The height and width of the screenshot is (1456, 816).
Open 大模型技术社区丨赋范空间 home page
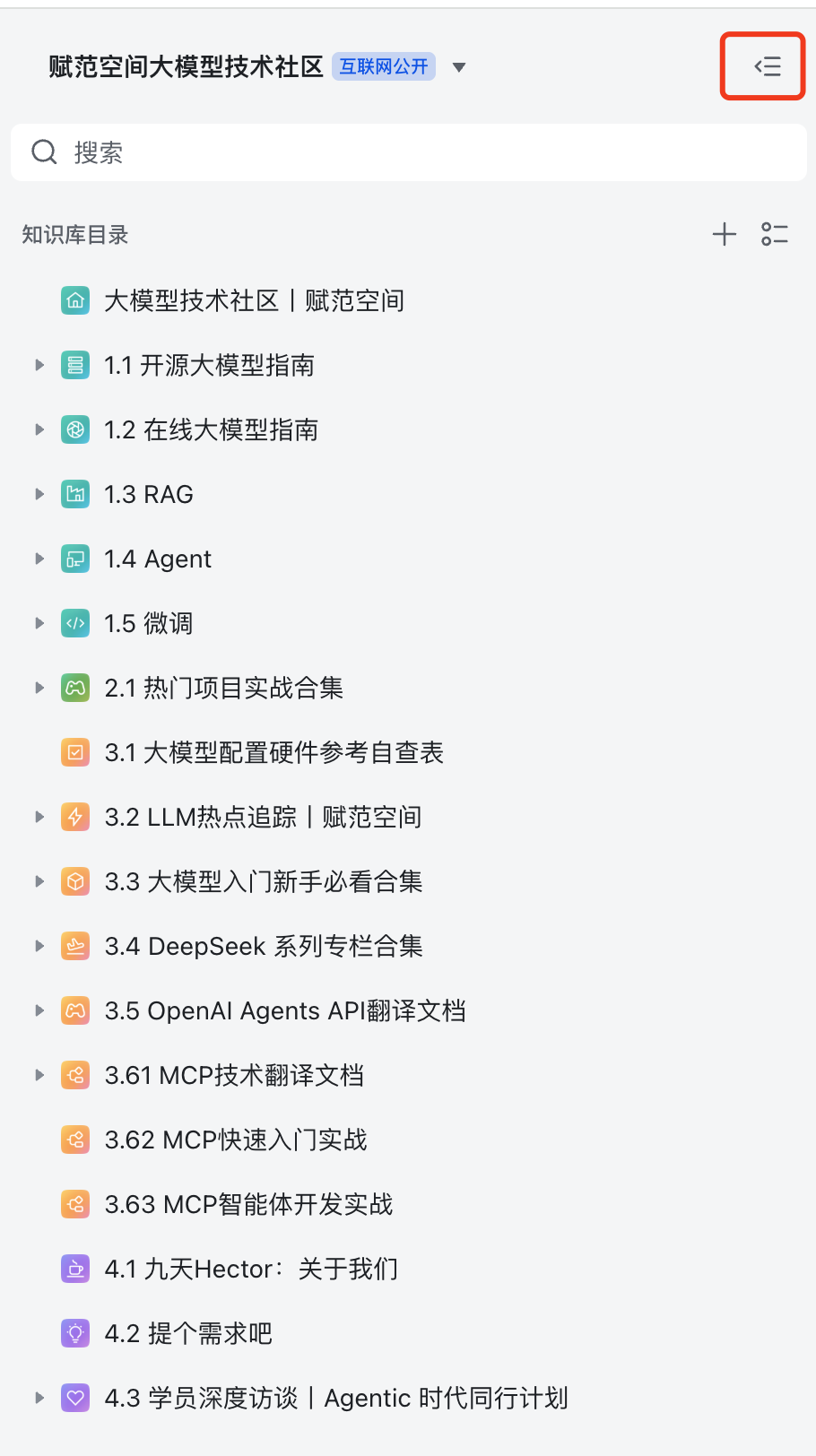click(255, 300)
